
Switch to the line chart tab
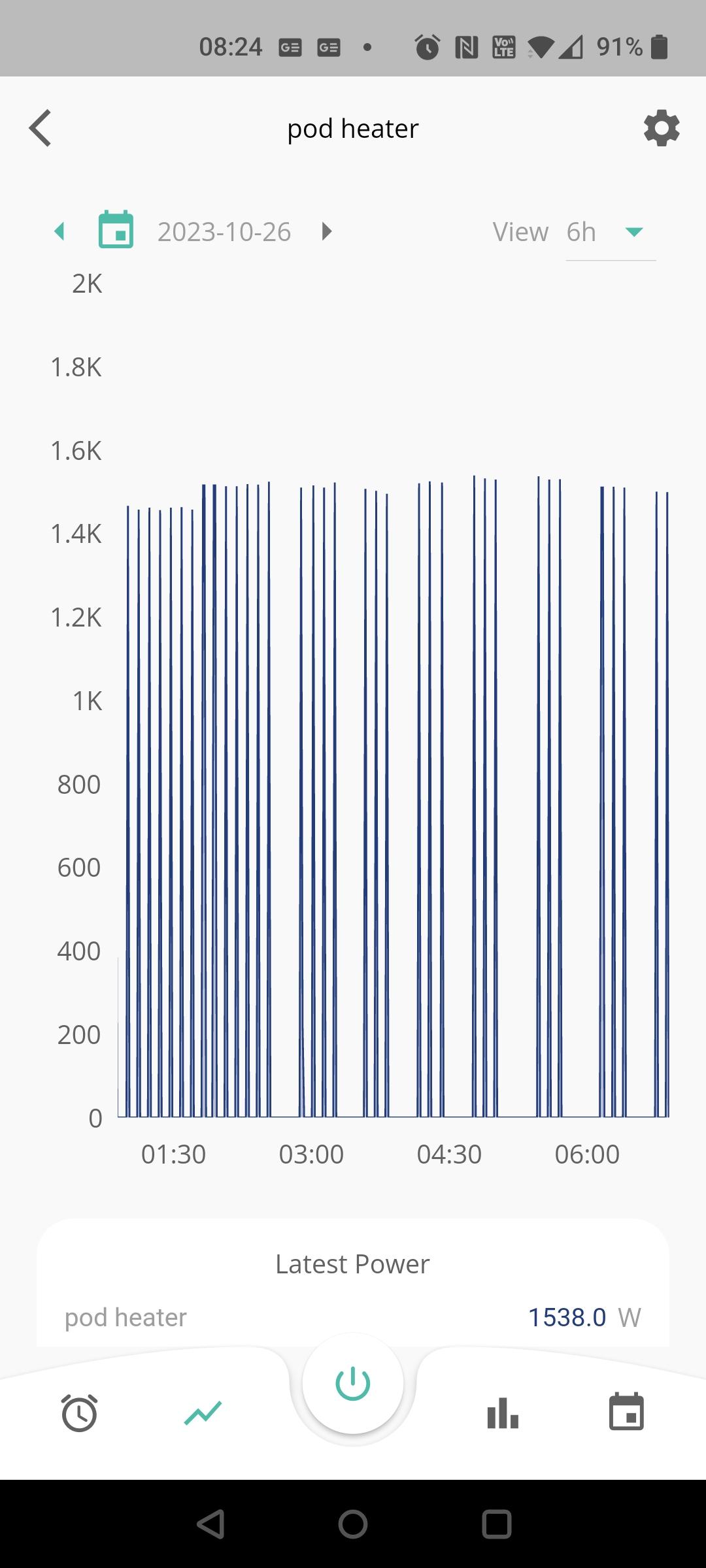pyautogui.click(x=203, y=1413)
